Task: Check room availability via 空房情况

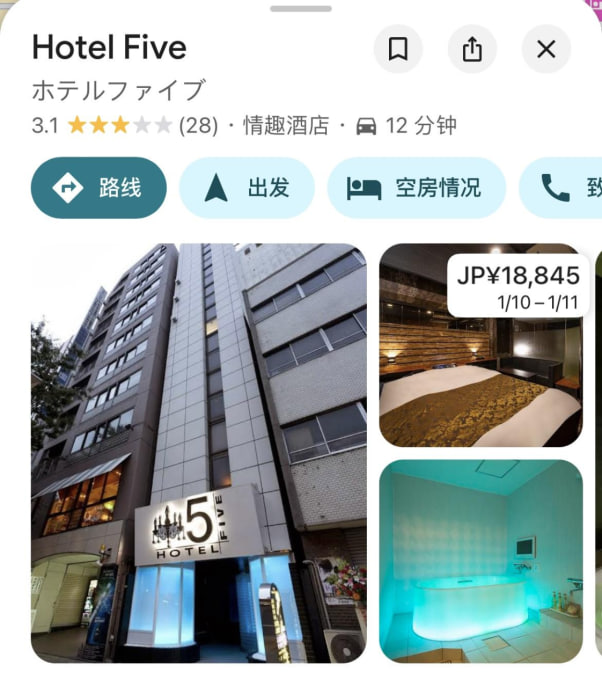Action: click(x=415, y=187)
